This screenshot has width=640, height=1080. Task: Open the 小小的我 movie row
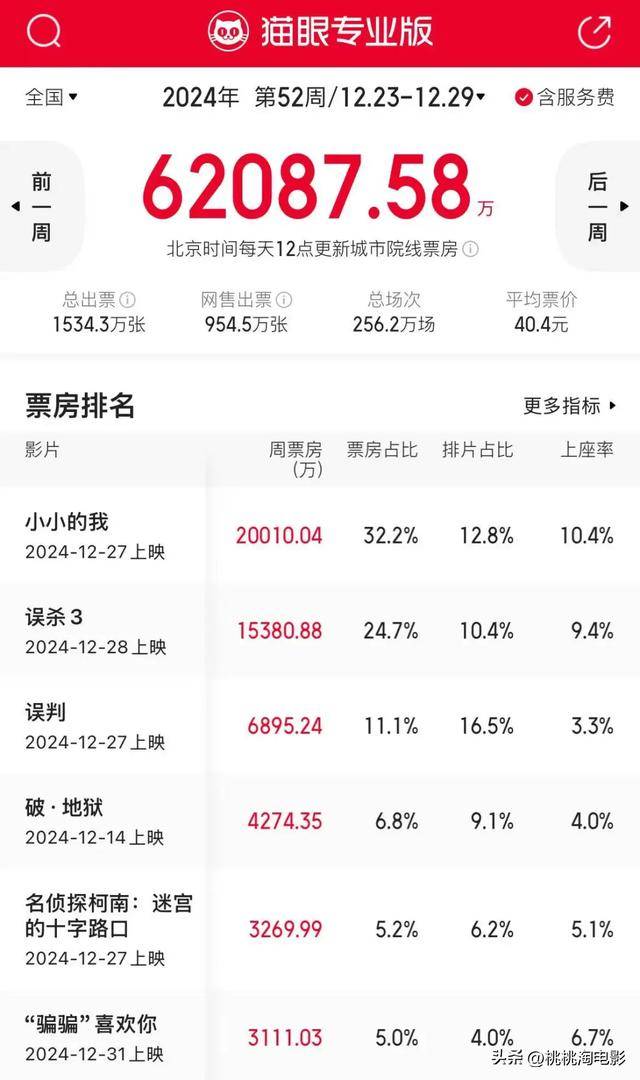click(x=320, y=535)
